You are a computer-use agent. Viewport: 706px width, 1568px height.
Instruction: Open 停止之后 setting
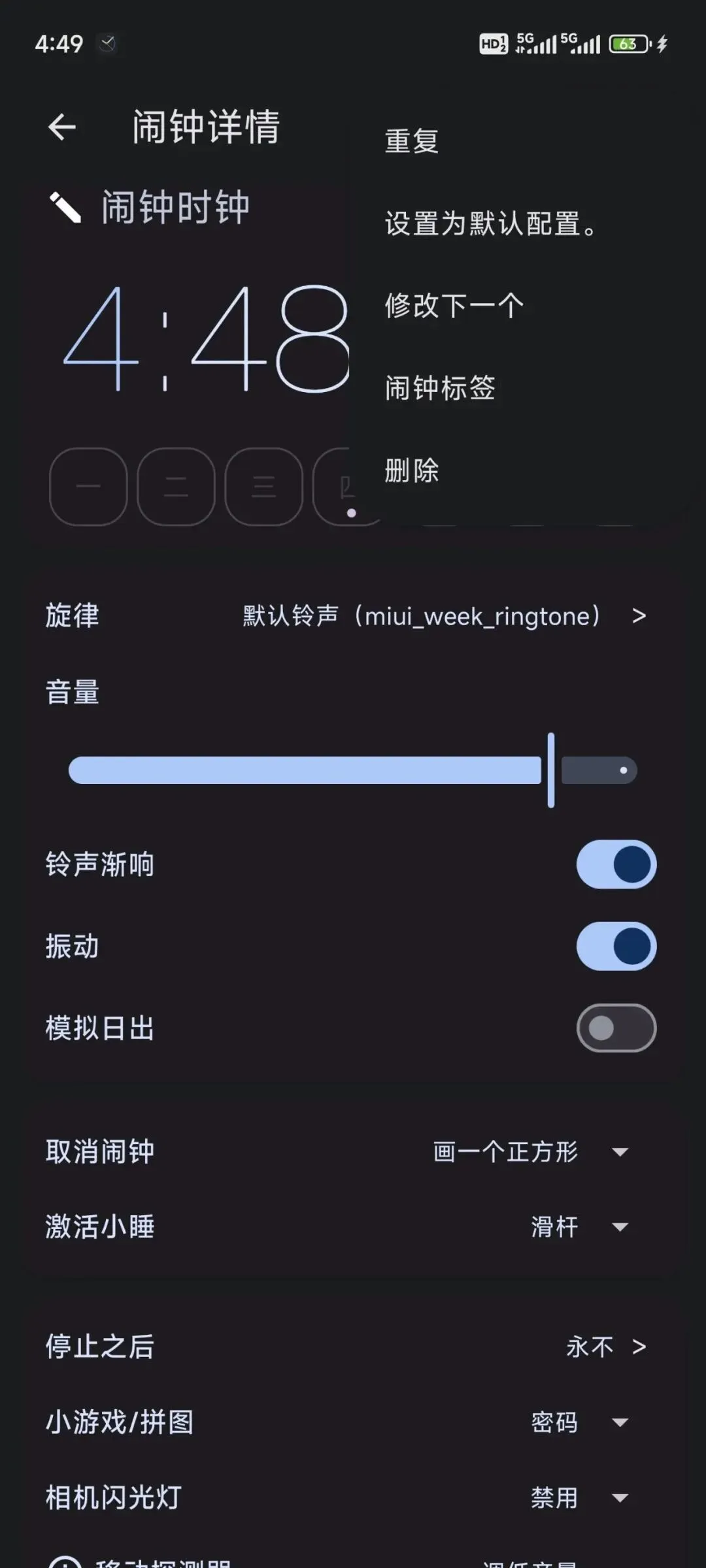coord(346,1347)
